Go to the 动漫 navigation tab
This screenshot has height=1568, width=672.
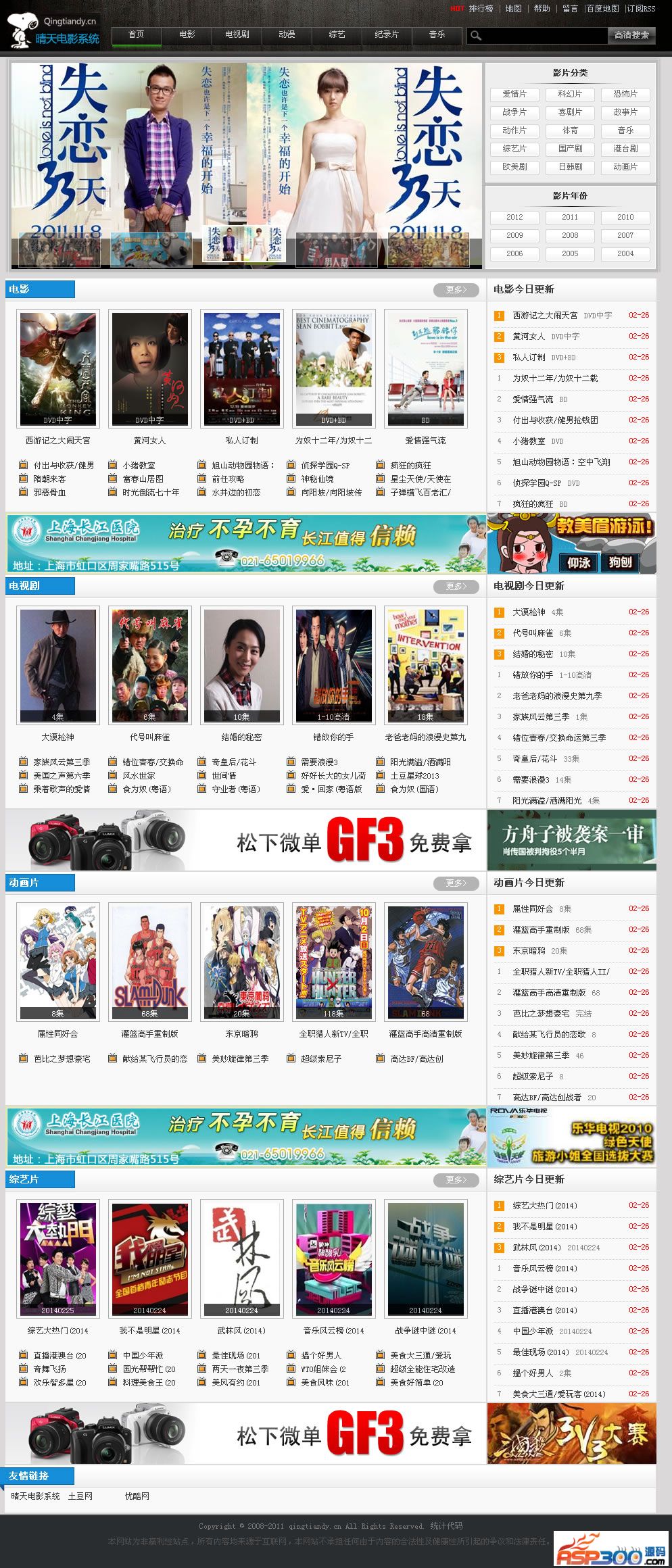287,34
